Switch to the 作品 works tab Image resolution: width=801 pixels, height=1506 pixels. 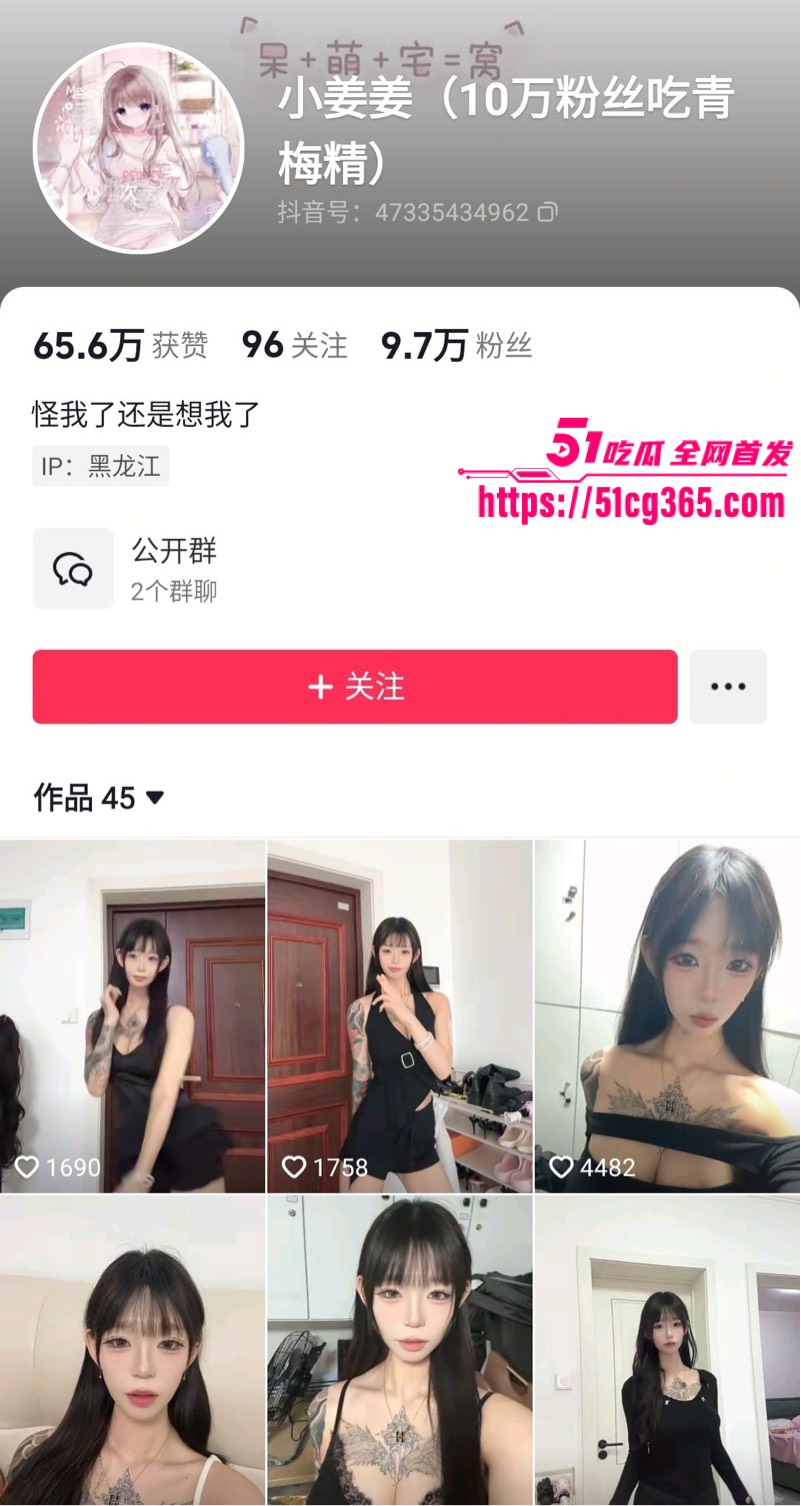point(62,799)
